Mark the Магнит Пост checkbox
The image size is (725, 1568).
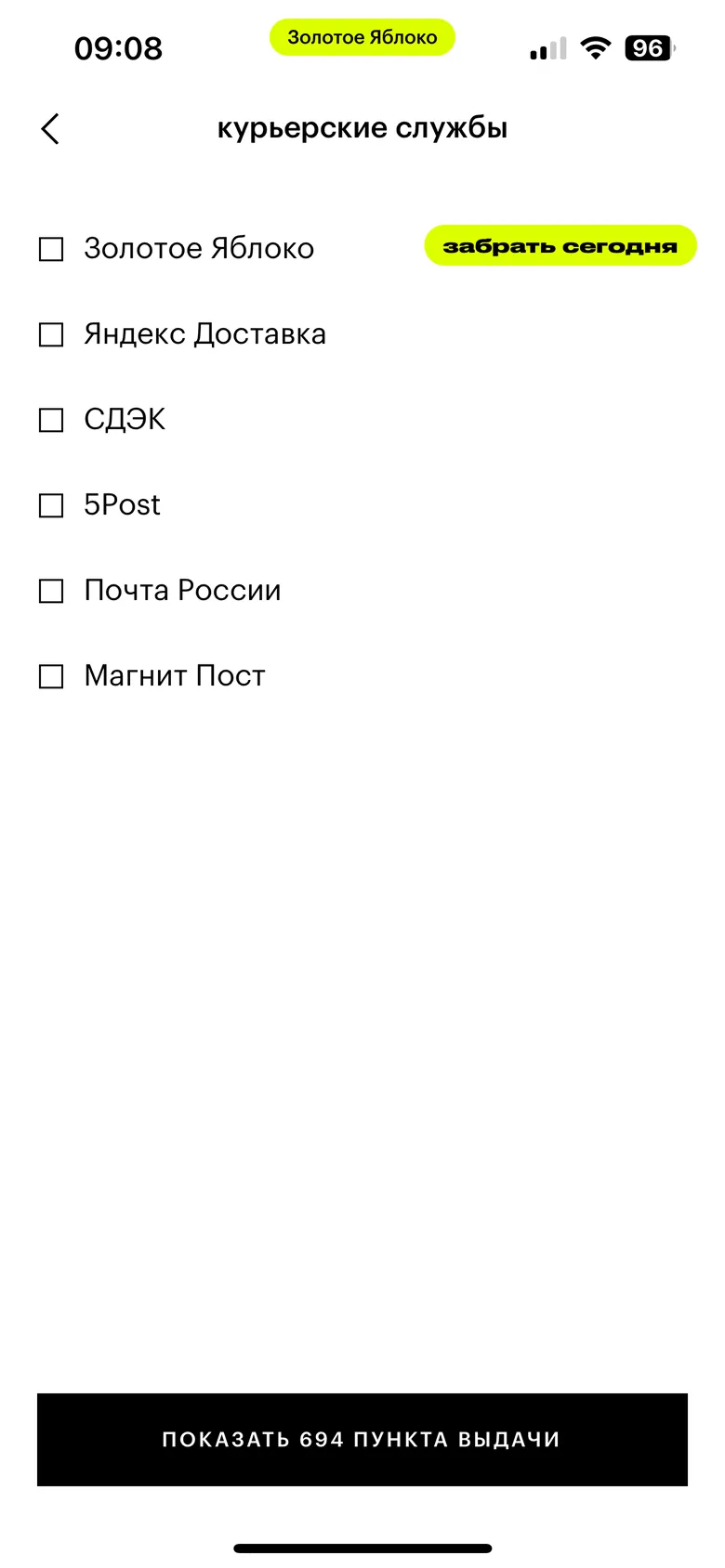(x=51, y=676)
